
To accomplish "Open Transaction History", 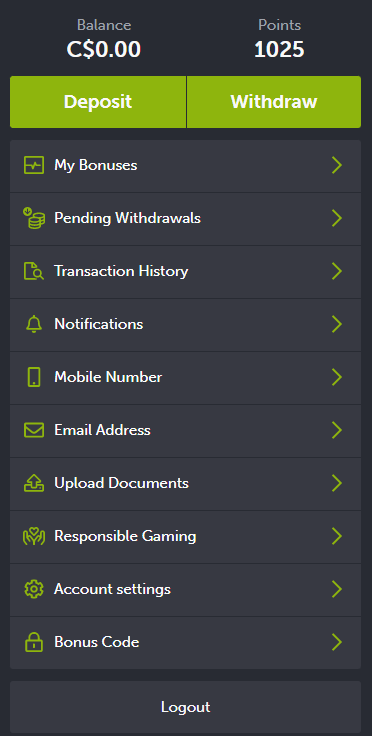I will click(185, 272).
